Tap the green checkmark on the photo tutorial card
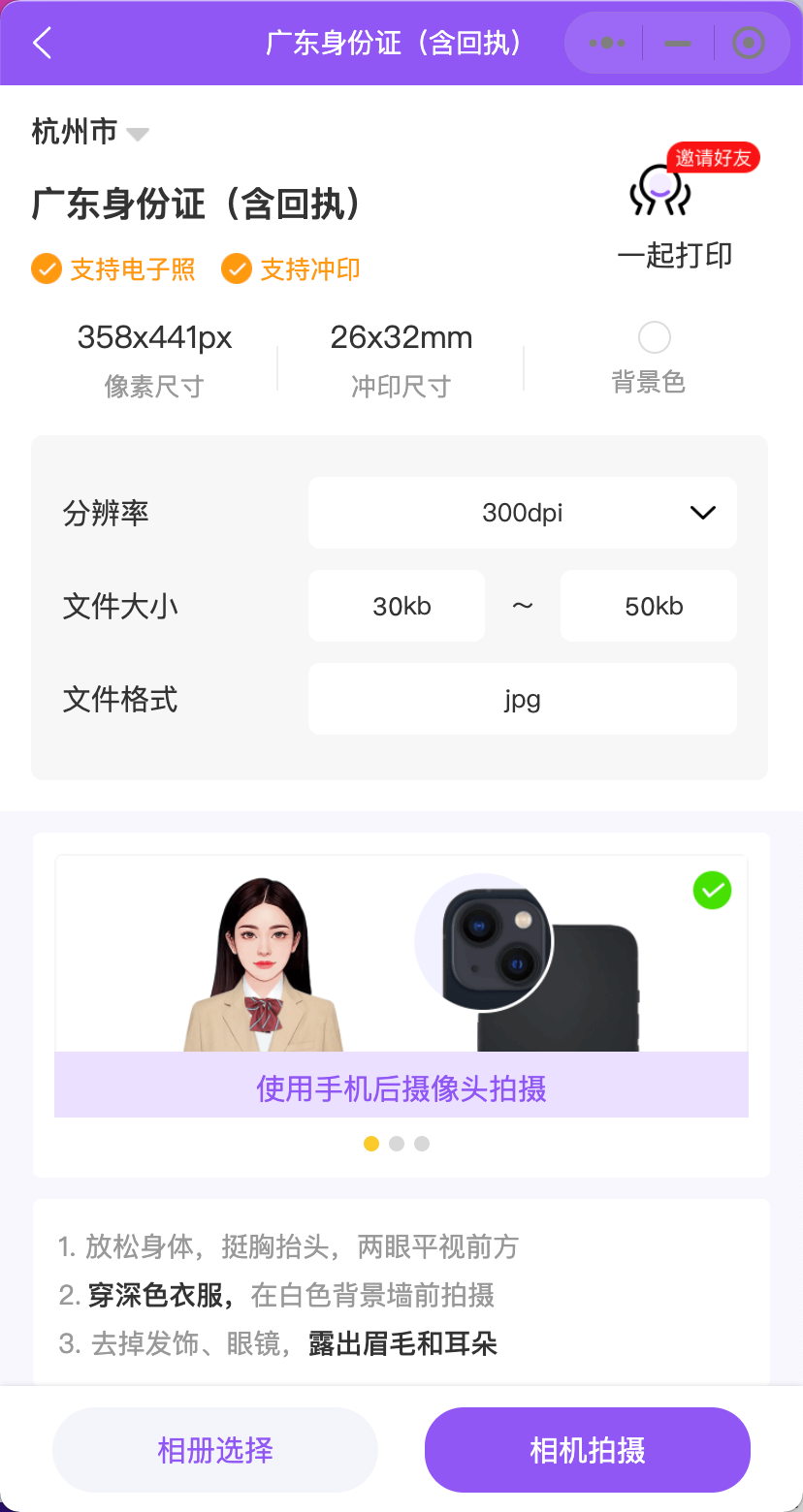This screenshot has height=1512, width=803. tap(712, 890)
